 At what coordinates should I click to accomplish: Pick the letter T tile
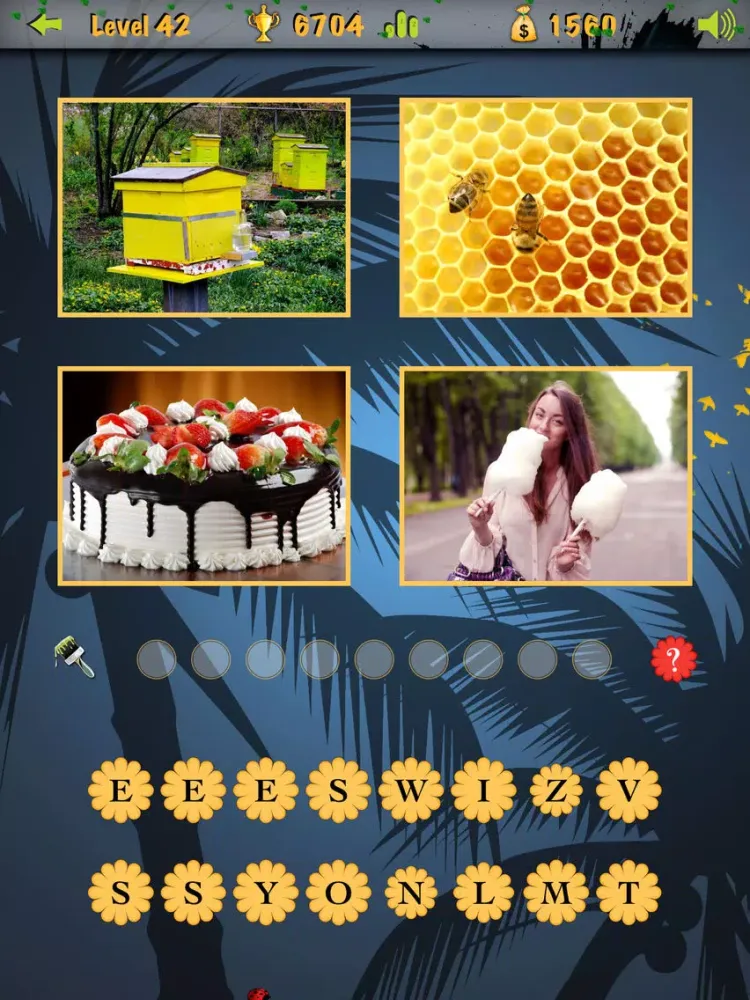628,892
